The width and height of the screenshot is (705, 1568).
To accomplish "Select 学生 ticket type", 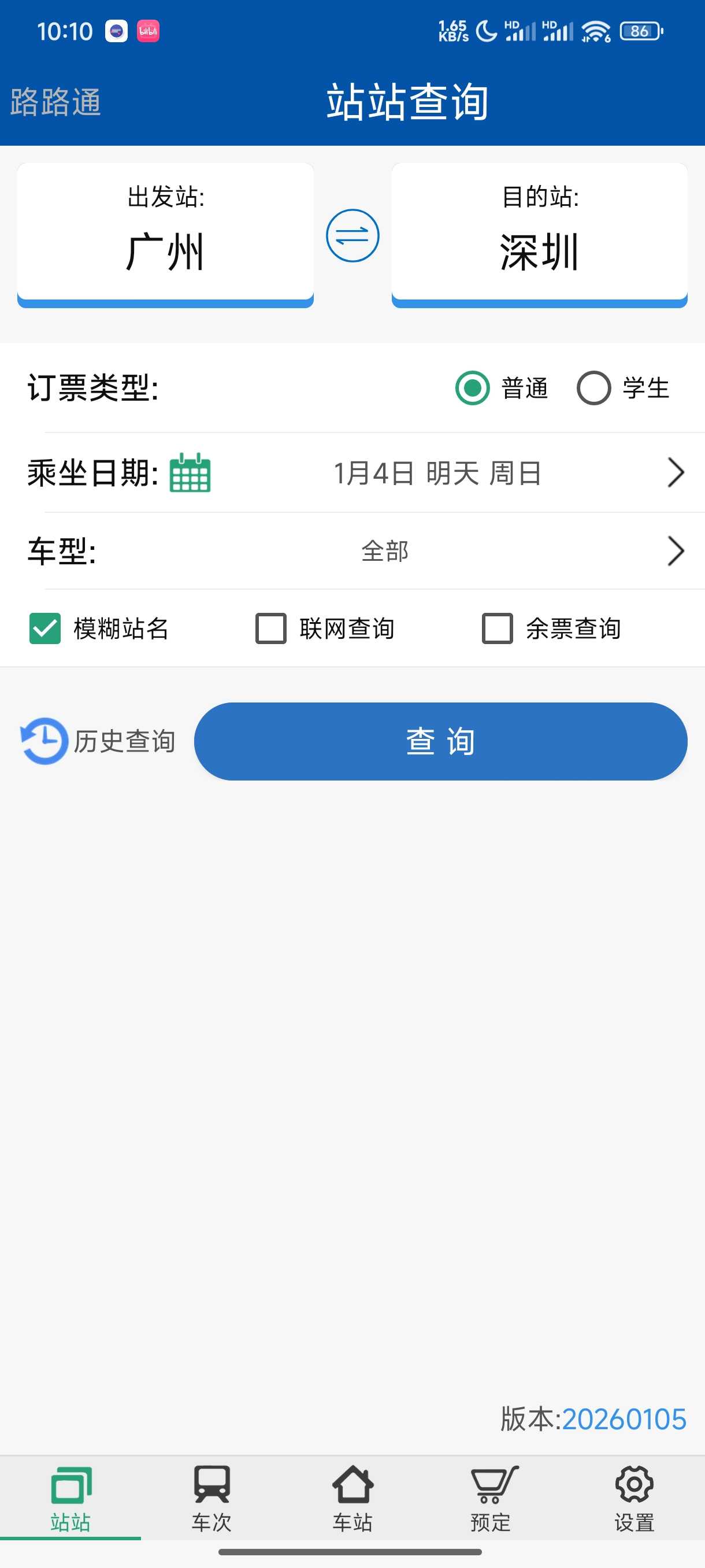I will pos(593,388).
